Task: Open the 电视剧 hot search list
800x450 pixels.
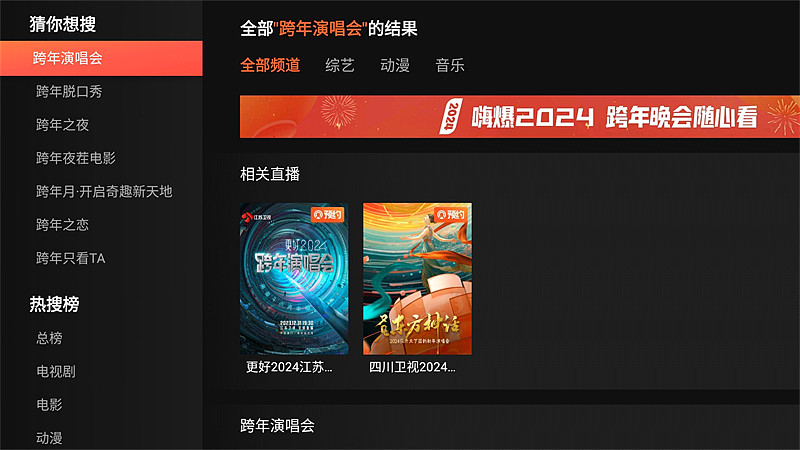Action: click(x=56, y=371)
